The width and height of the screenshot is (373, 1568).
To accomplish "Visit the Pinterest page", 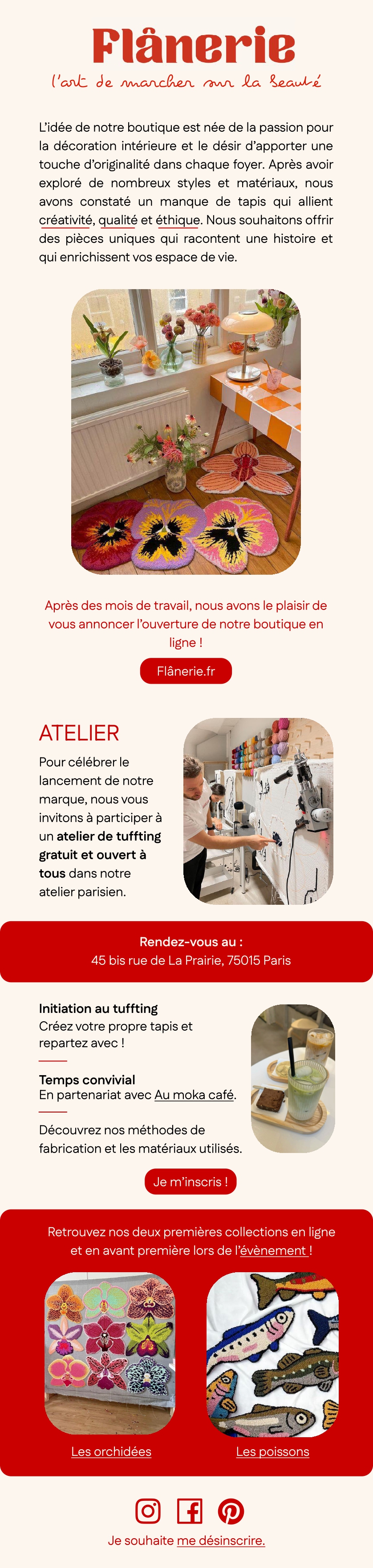I will pos(231,1511).
